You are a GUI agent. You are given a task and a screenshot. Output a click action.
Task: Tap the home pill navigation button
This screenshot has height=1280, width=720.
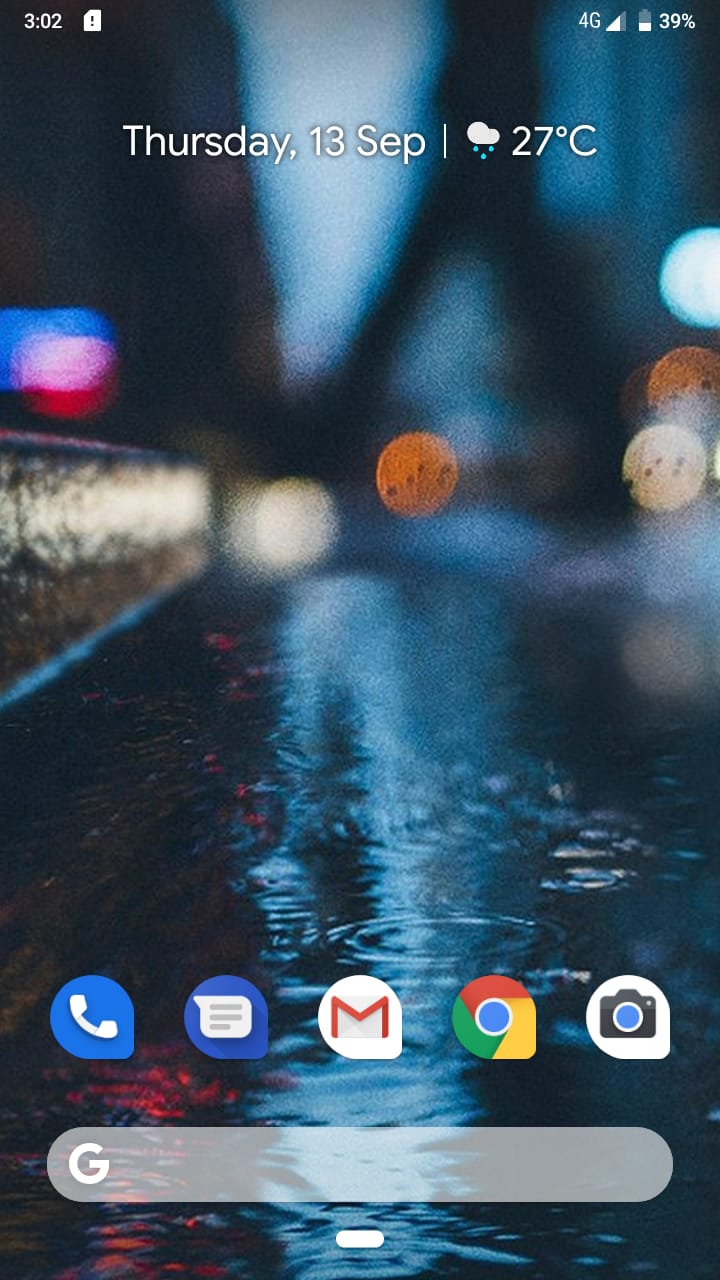[x=360, y=1239]
